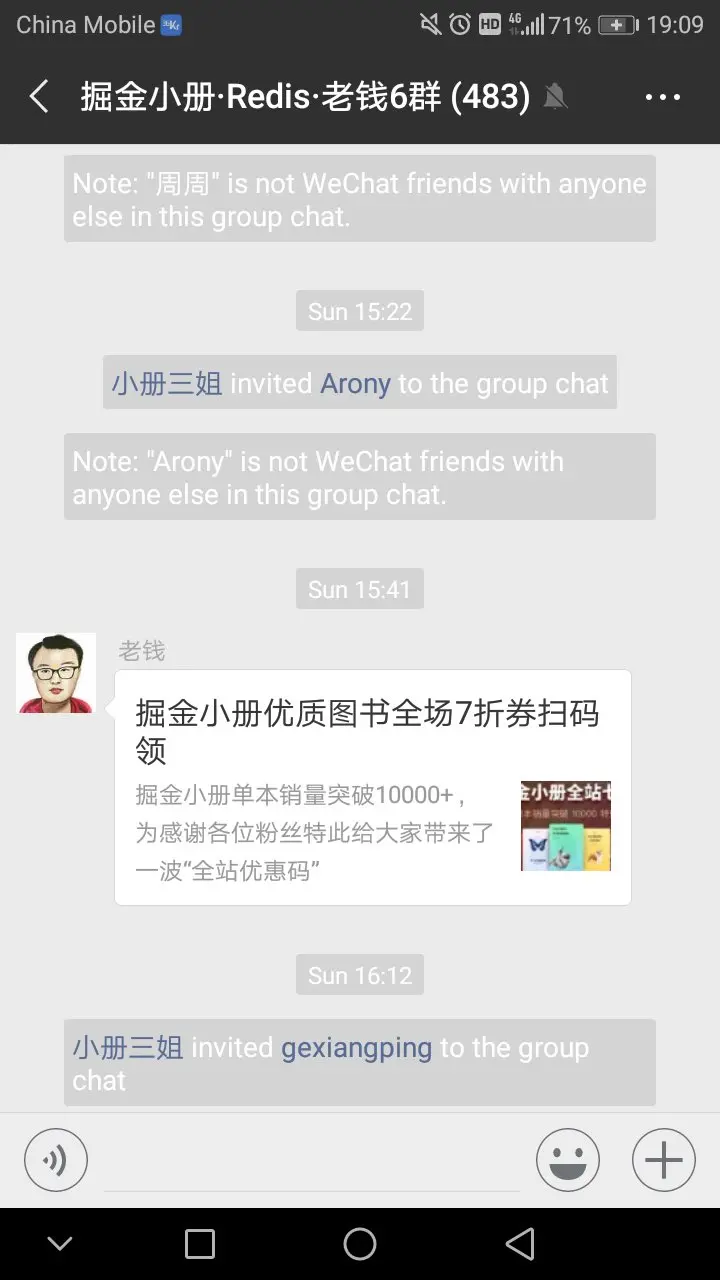Viewport: 720px width, 1280px height.
Task: Open the recent apps overview
Action: tap(200, 1244)
